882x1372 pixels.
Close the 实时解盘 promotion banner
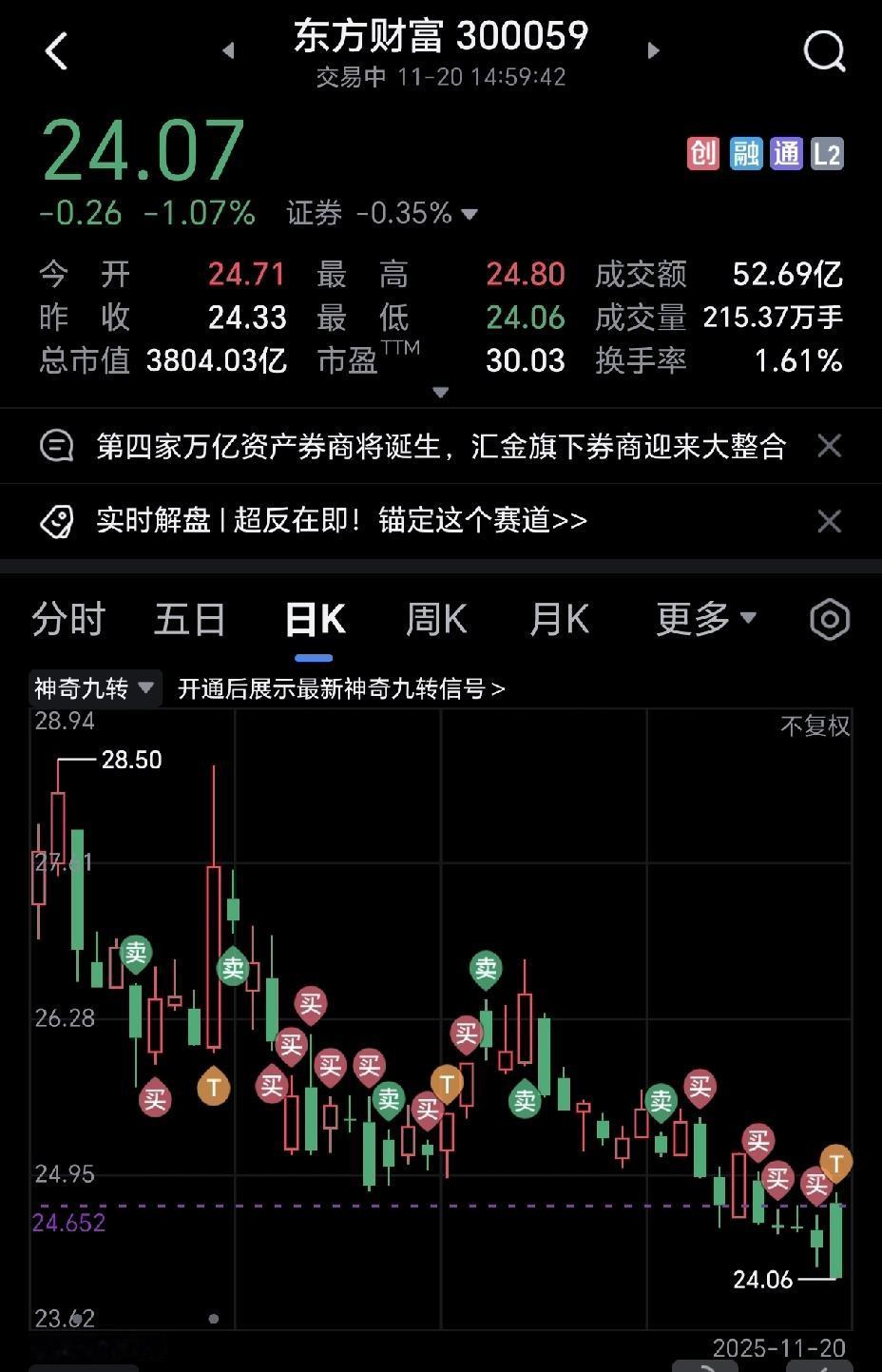[829, 520]
